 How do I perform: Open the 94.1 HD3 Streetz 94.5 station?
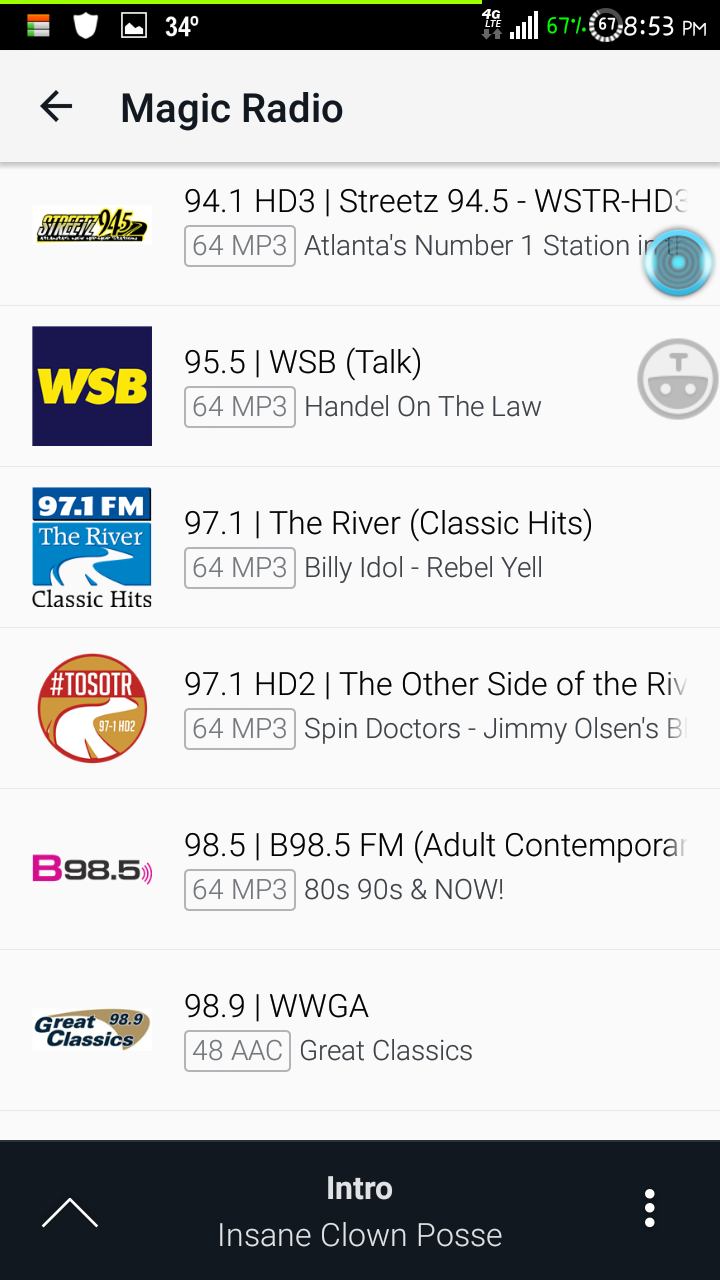(360, 225)
